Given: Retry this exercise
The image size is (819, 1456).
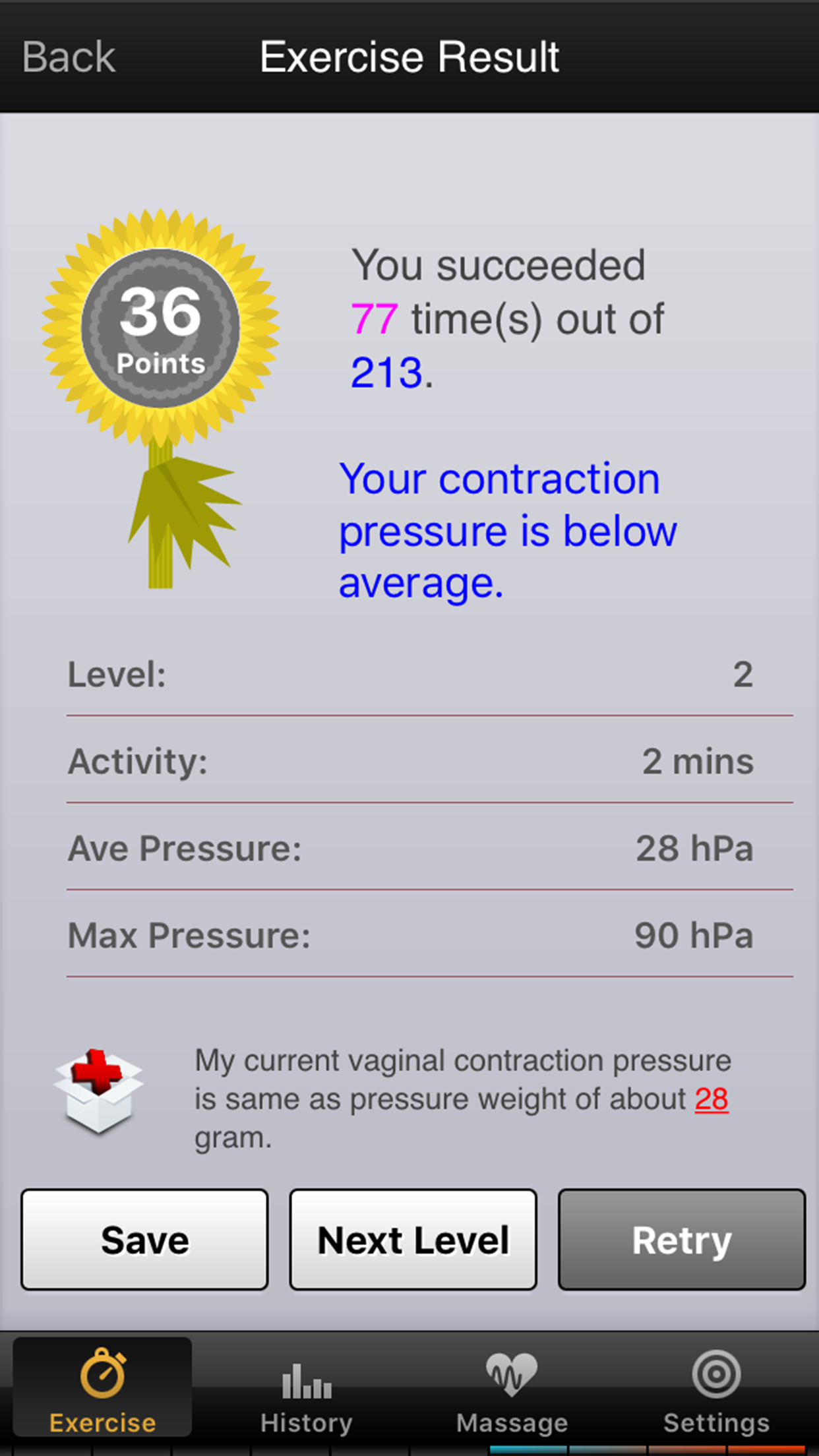Looking at the screenshot, I should pos(681,1240).
